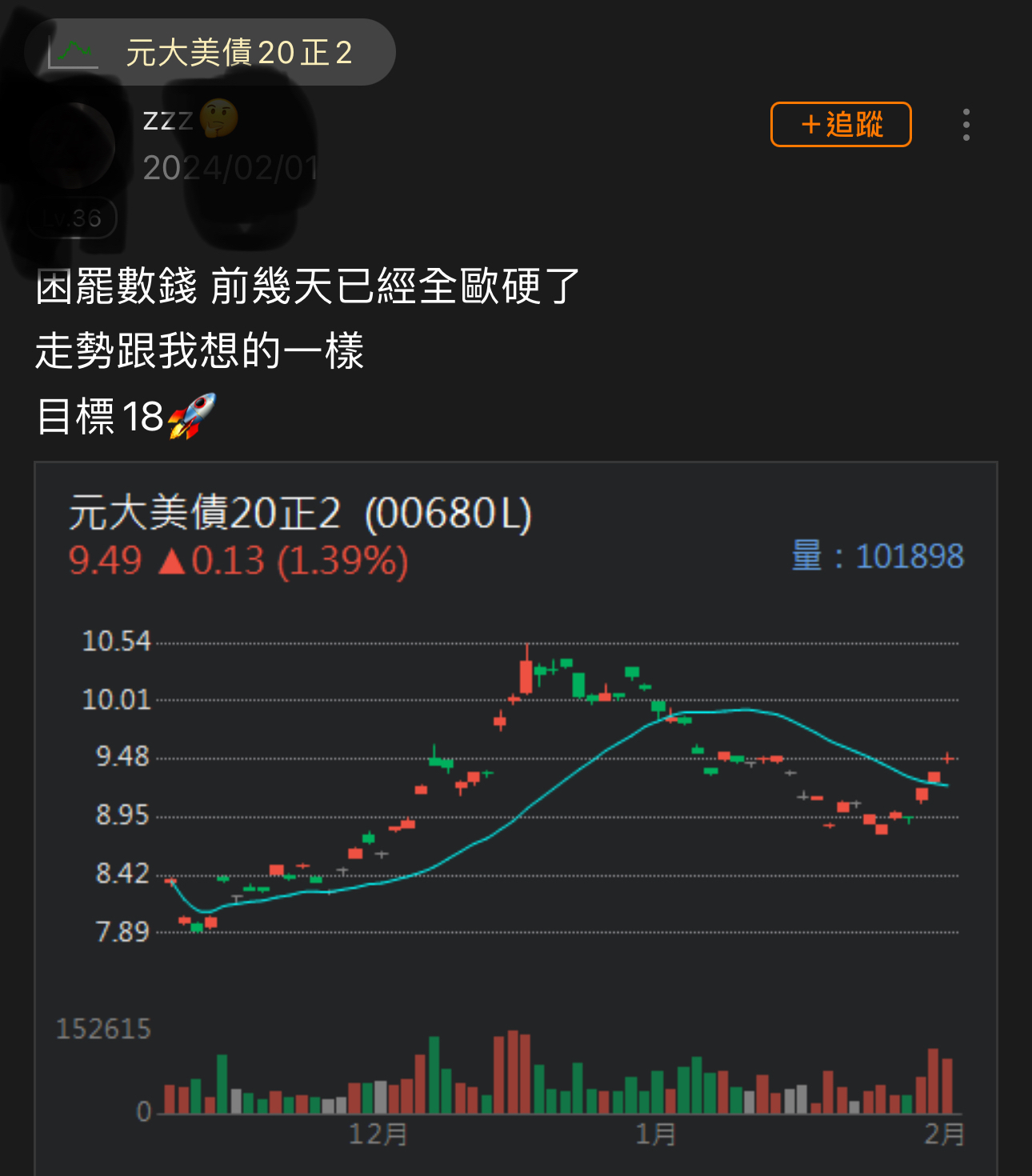Open the attached 00680L chart image
Viewport: 1032px width, 1176px height.
point(516,816)
